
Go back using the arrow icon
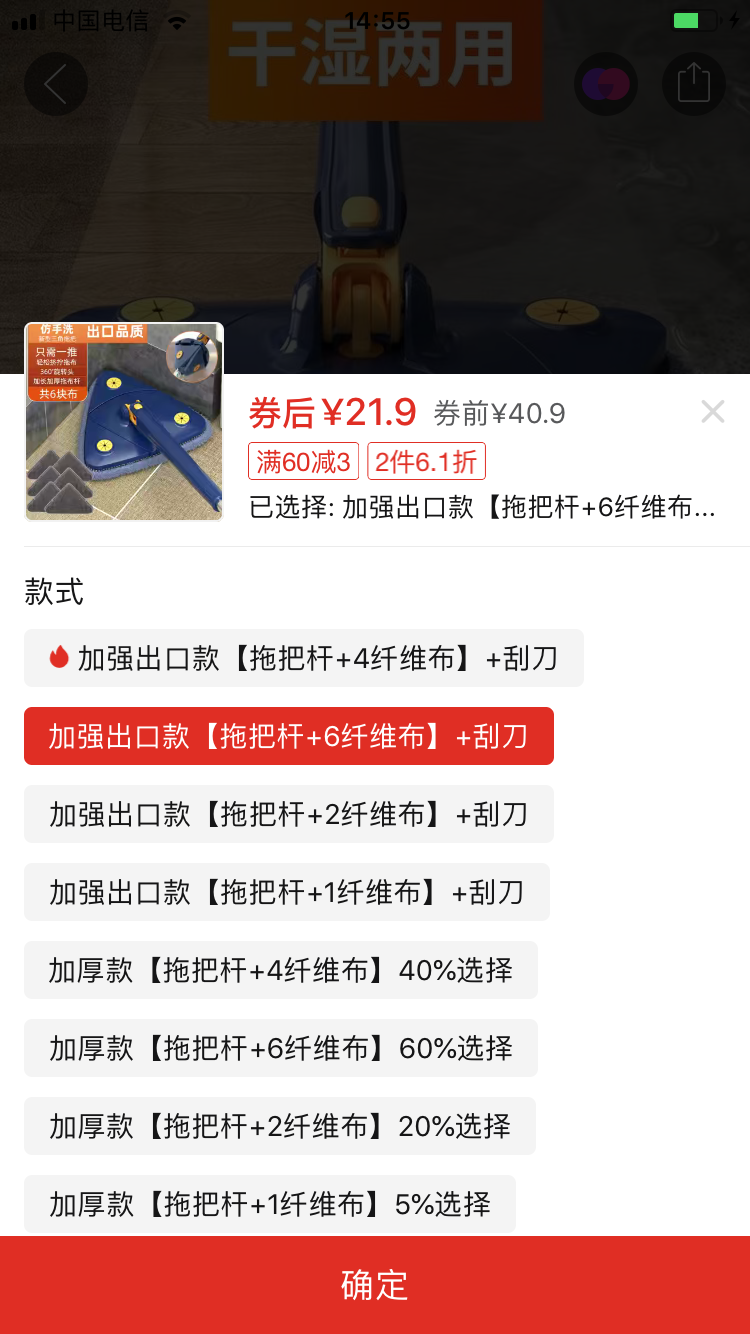click(x=56, y=84)
